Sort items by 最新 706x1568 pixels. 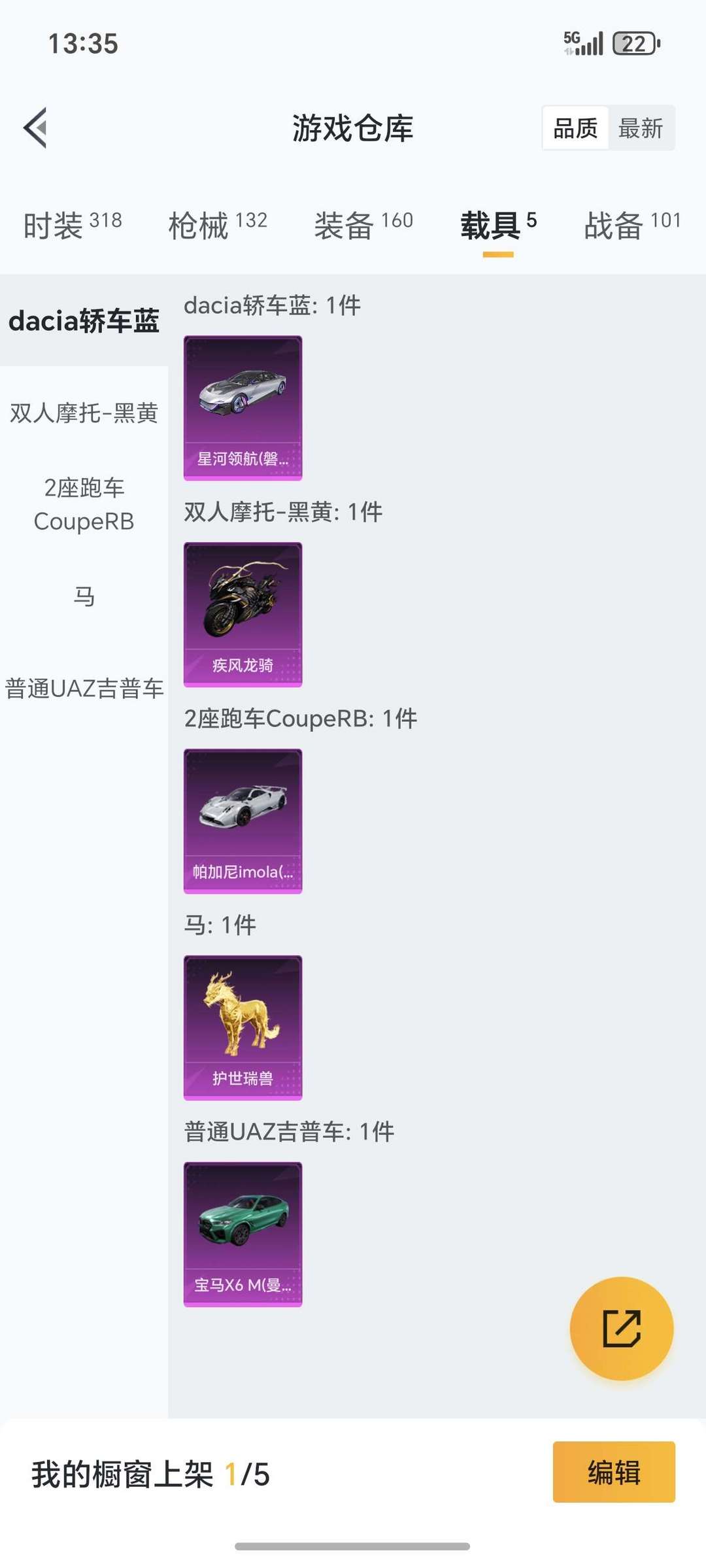(641, 128)
